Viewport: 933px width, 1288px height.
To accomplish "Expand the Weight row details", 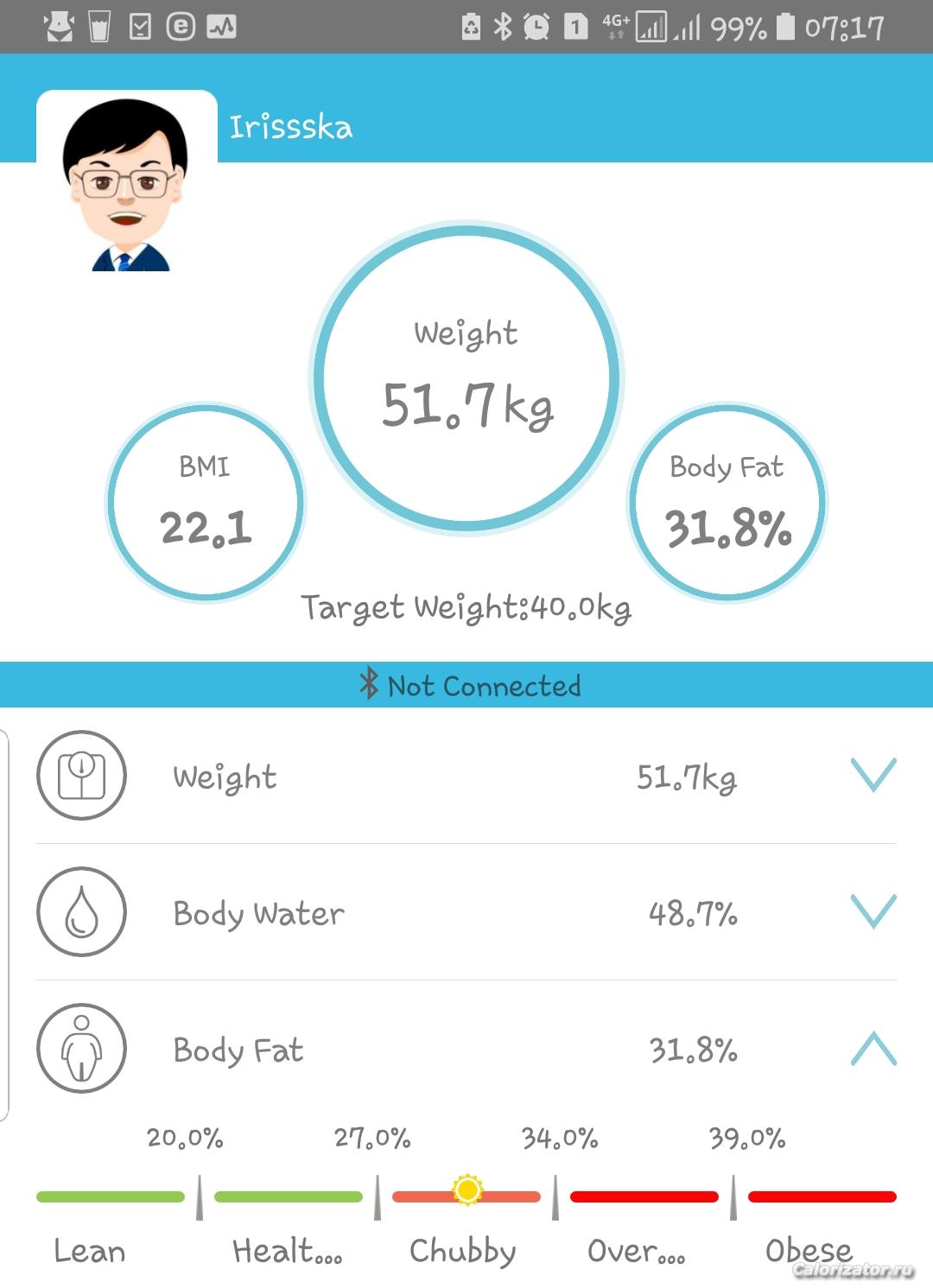I will pyautogui.click(x=873, y=775).
